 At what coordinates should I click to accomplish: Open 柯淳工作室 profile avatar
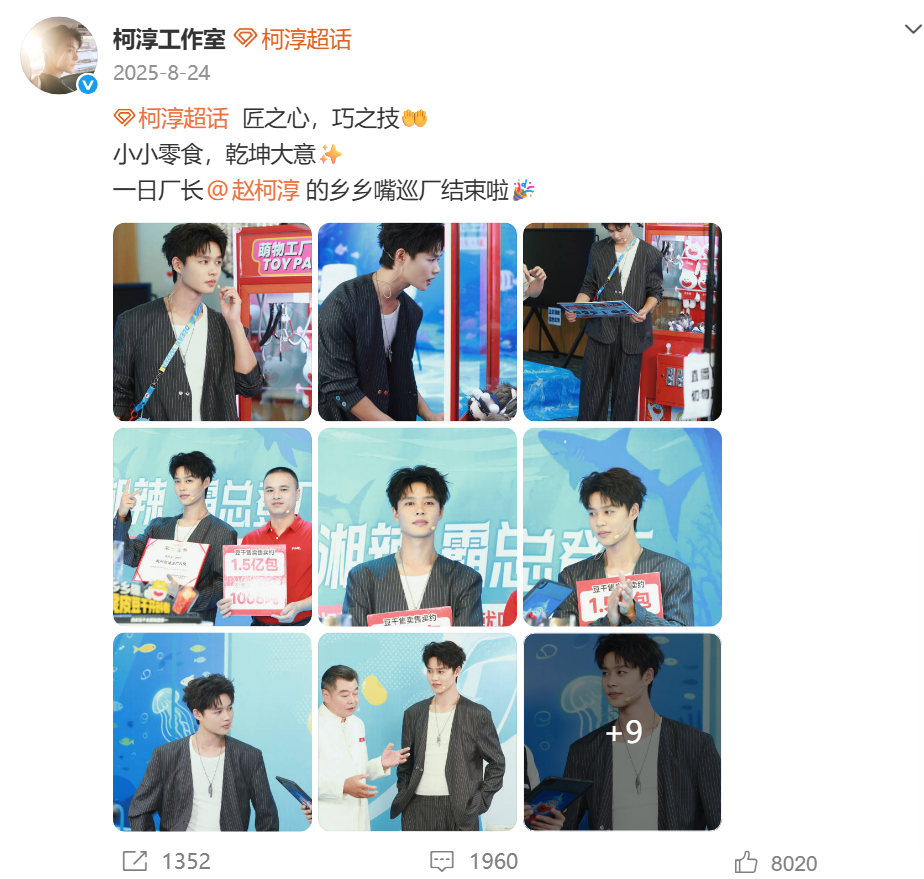[x=59, y=55]
